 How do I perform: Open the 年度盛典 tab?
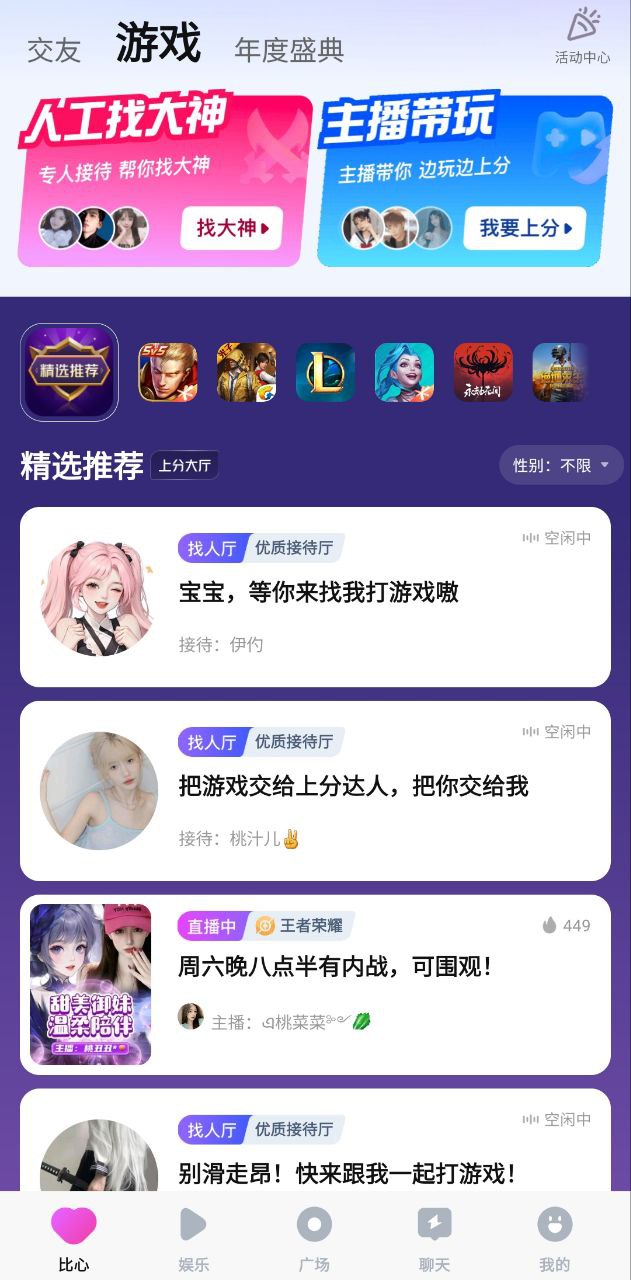click(289, 50)
